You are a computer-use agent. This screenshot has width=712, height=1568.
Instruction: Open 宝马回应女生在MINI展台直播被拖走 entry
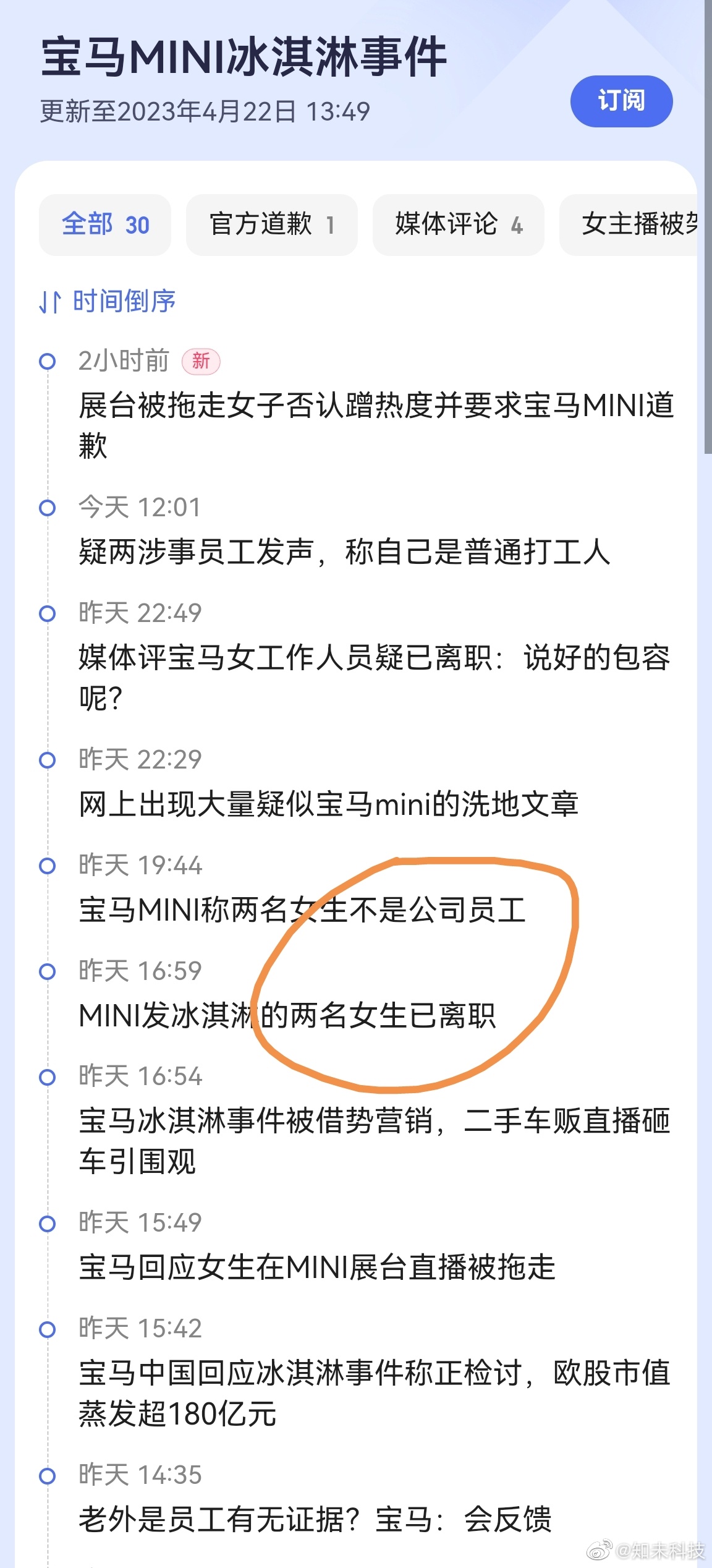[x=316, y=1267]
